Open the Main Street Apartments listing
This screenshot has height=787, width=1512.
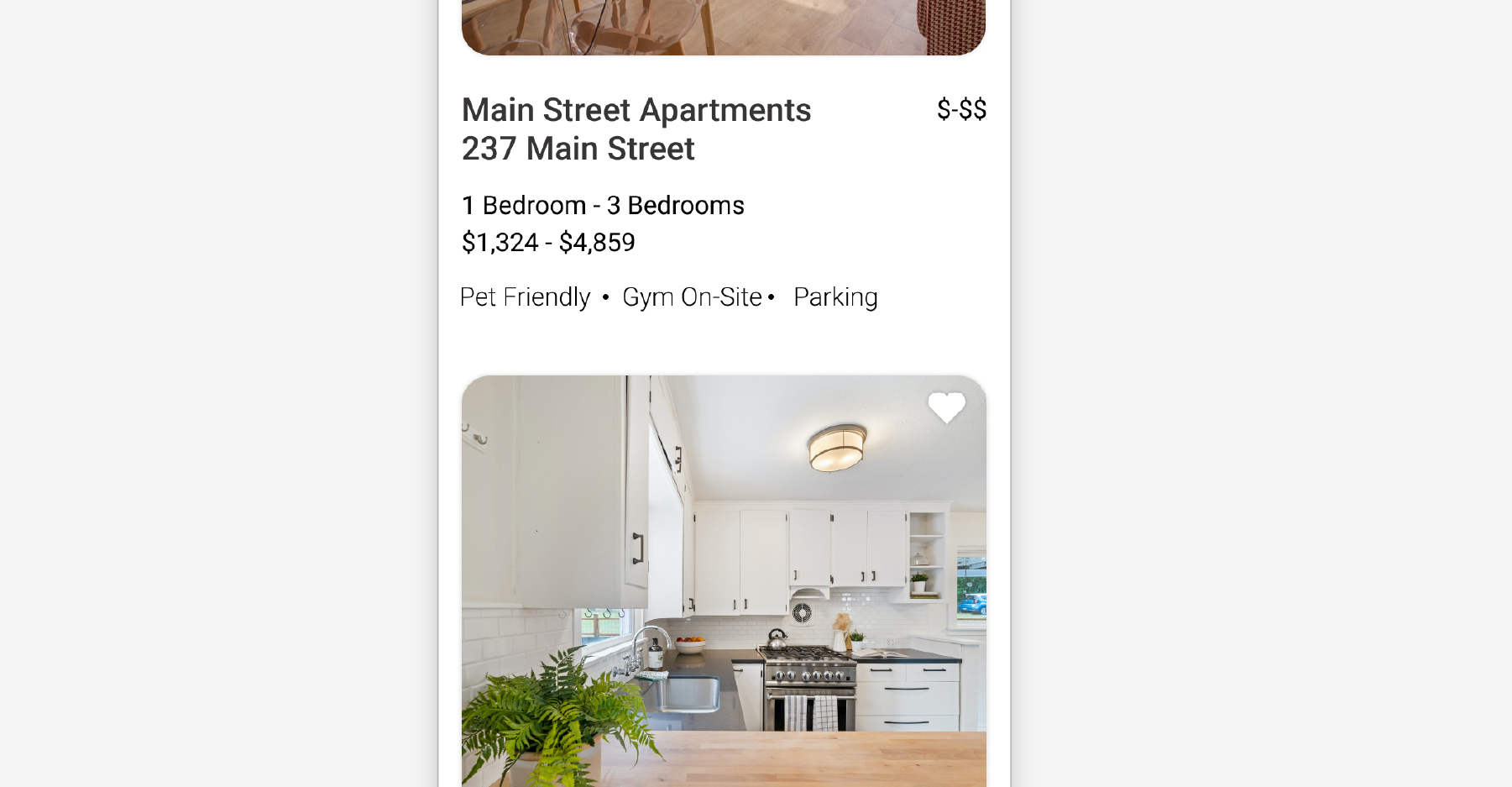click(x=636, y=111)
